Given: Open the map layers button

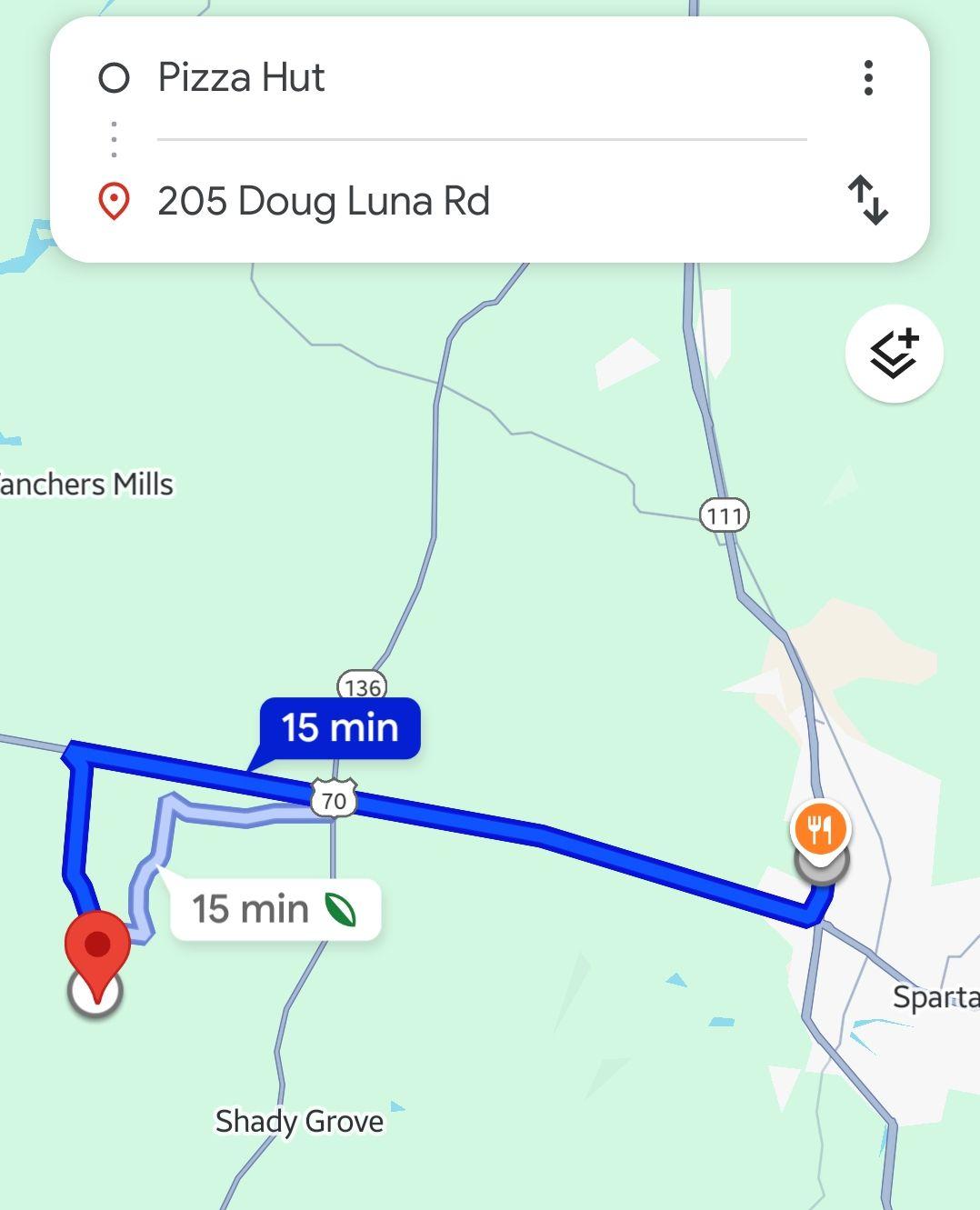Looking at the screenshot, I should 894,354.
